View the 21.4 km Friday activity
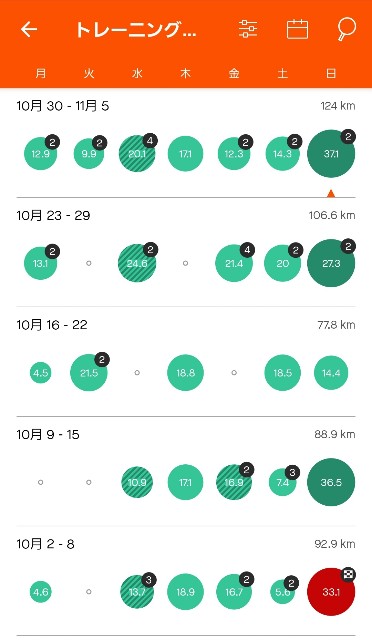Screen dimensions: 372x640 [x=234, y=263]
